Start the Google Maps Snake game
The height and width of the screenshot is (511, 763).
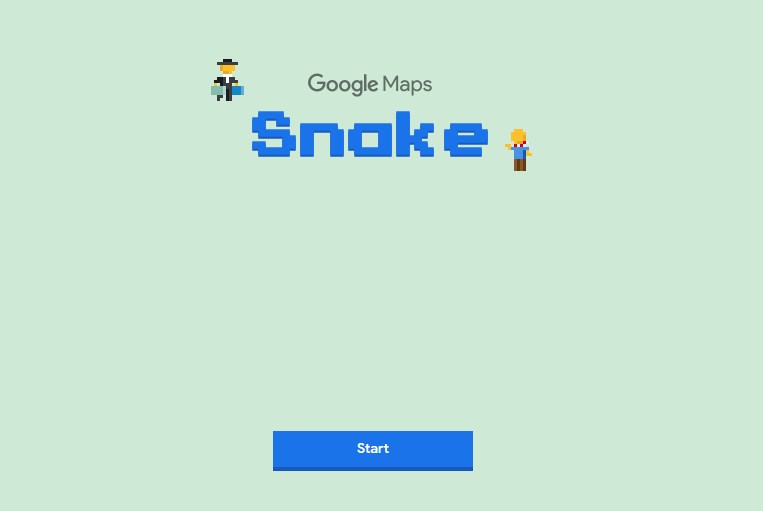pos(372,449)
